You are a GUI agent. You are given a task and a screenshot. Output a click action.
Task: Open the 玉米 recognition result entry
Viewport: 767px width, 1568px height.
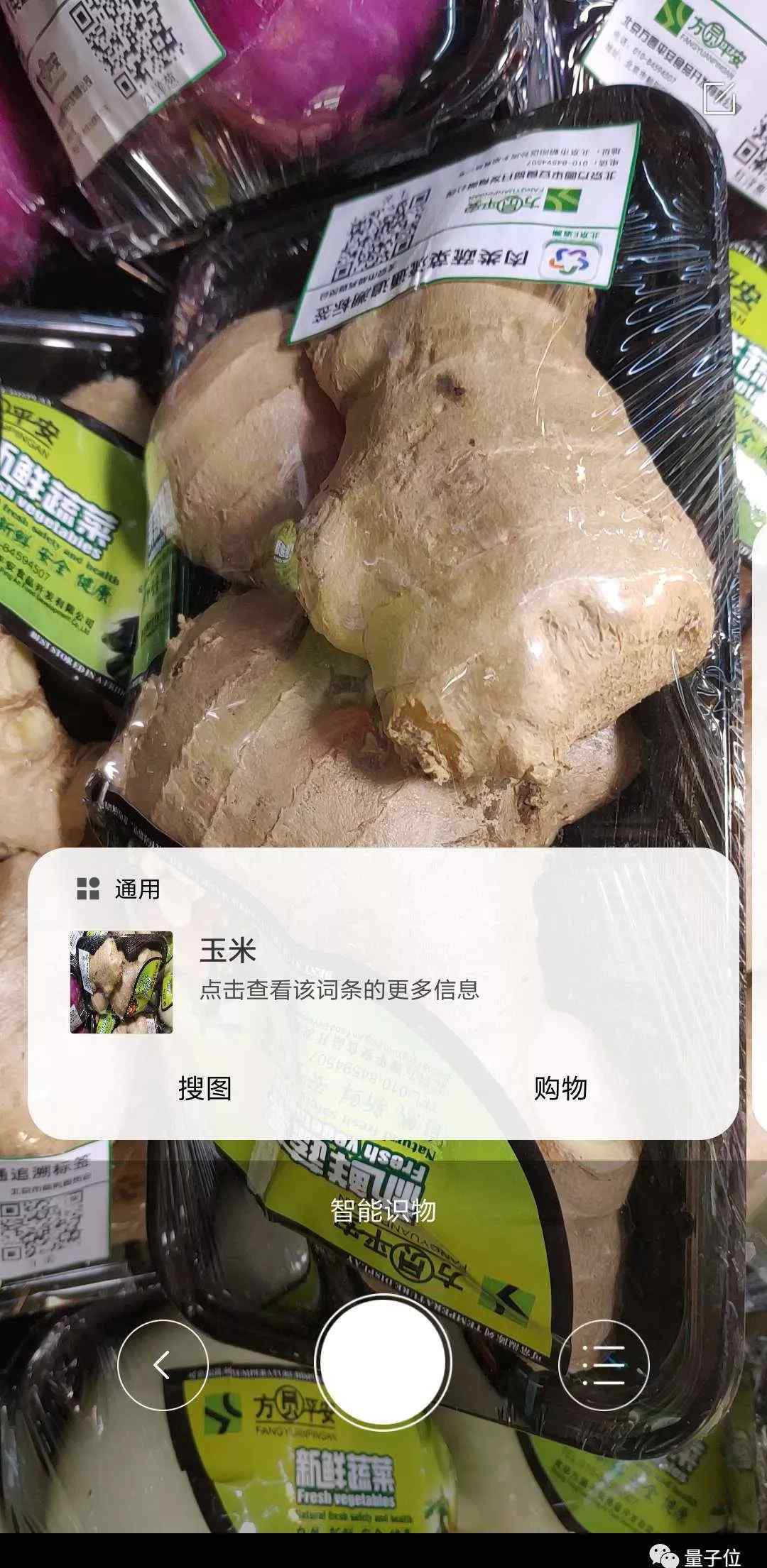pyautogui.click(x=383, y=982)
